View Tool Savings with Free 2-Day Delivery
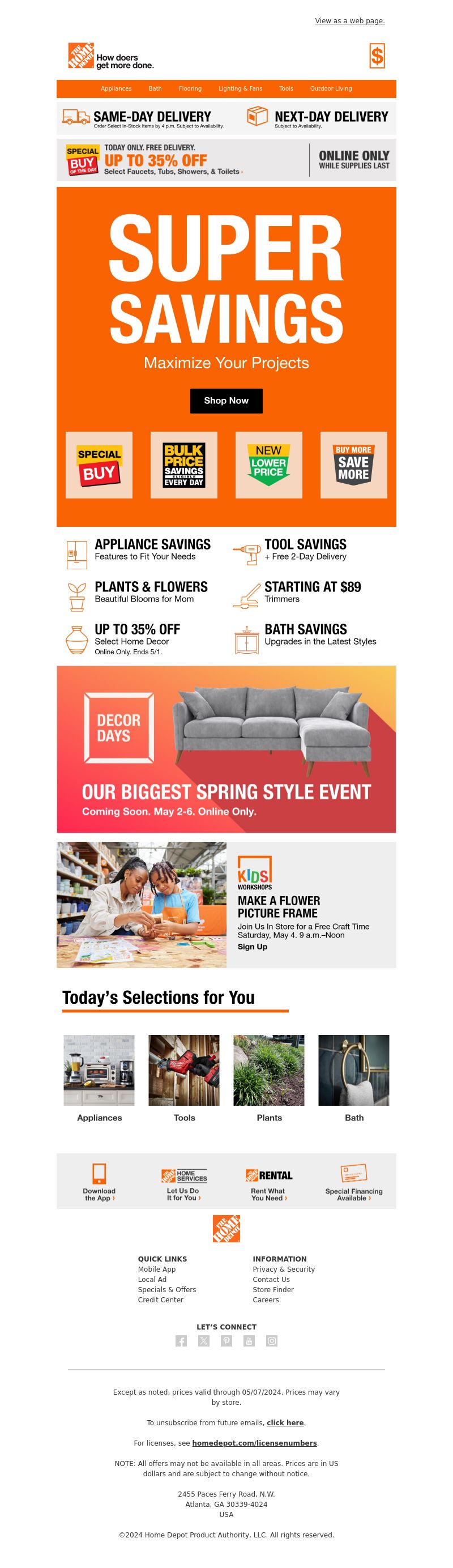This screenshot has height=1568, width=453. pyautogui.click(x=305, y=549)
